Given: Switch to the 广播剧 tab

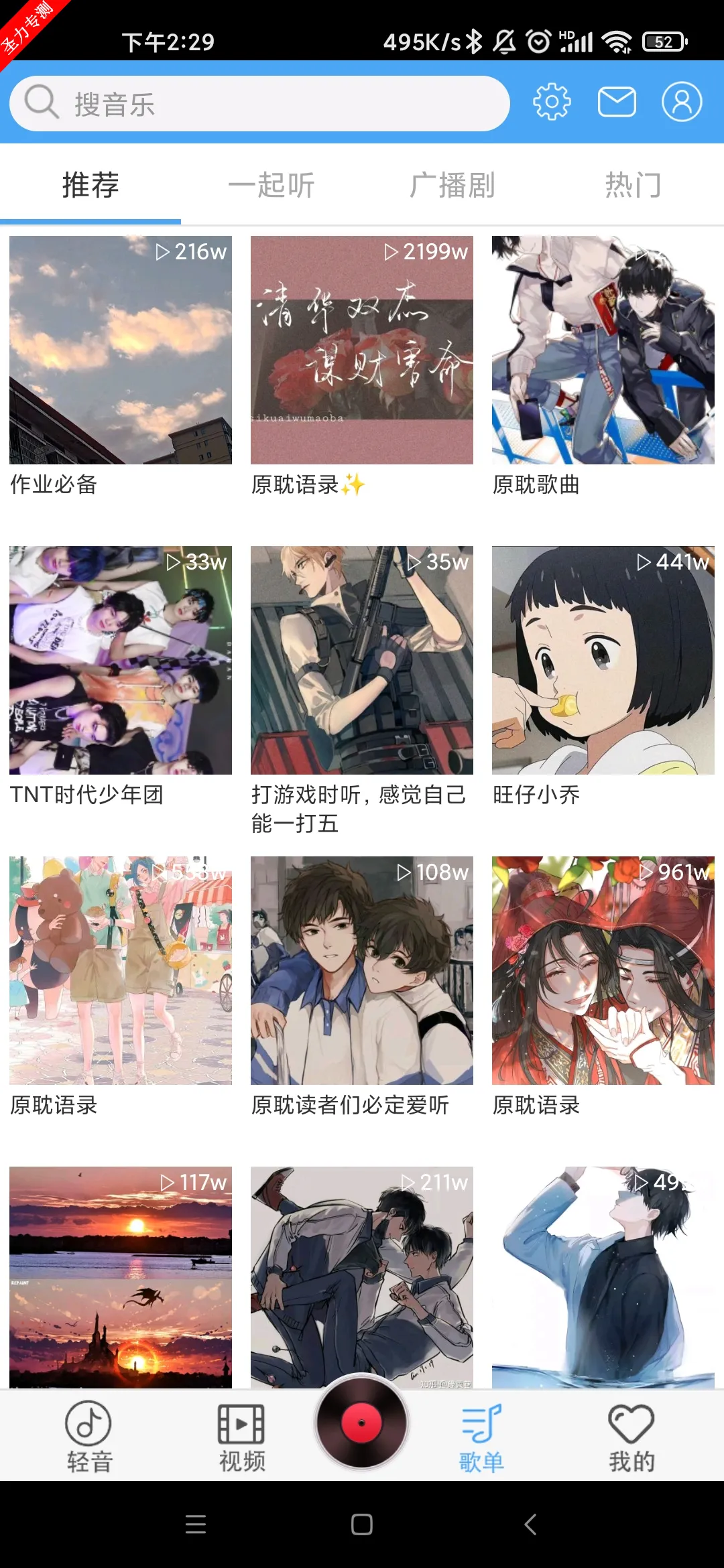Looking at the screenshot, I should (x=452, y=186).
